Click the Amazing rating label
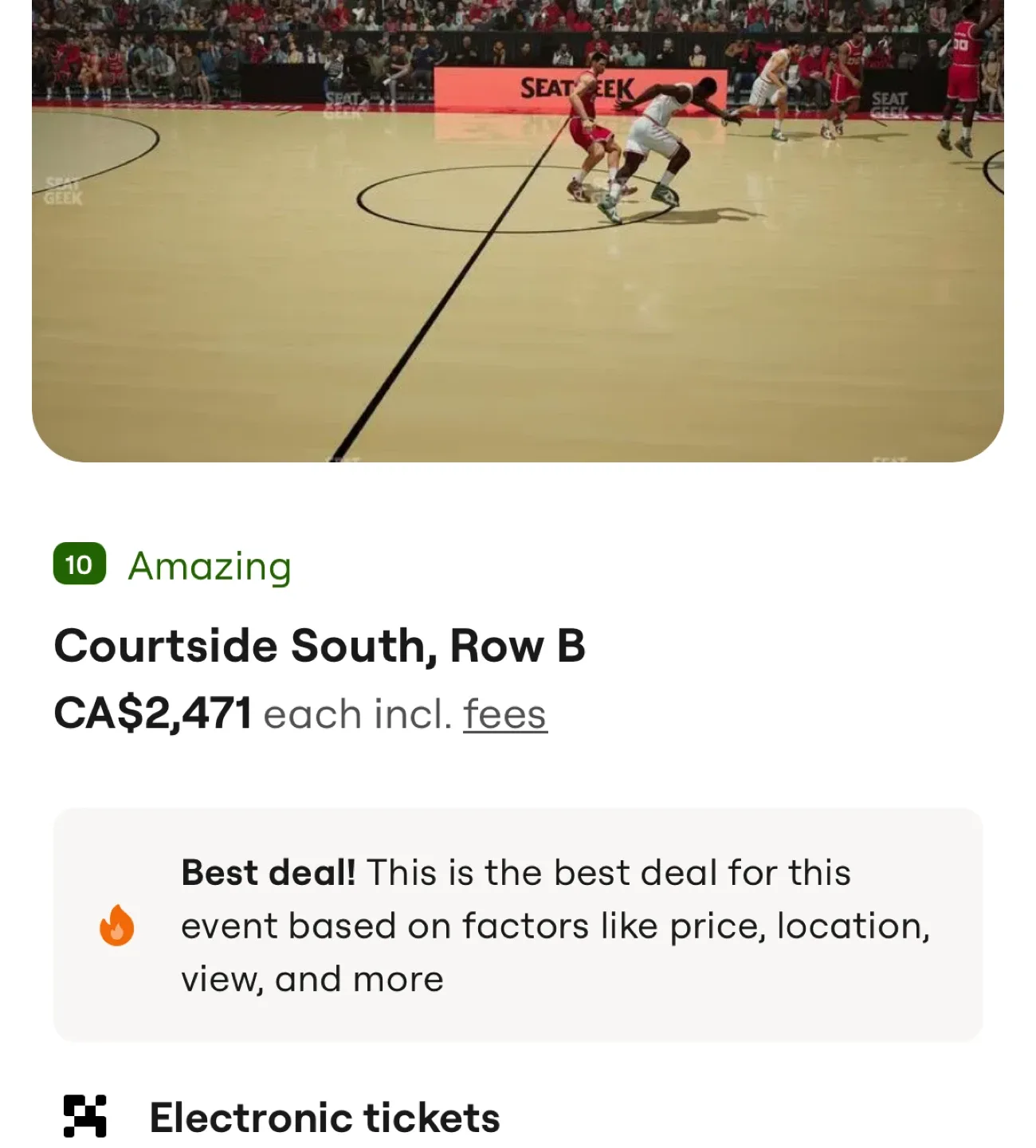1036x1148 pixels. click(210, 566)
